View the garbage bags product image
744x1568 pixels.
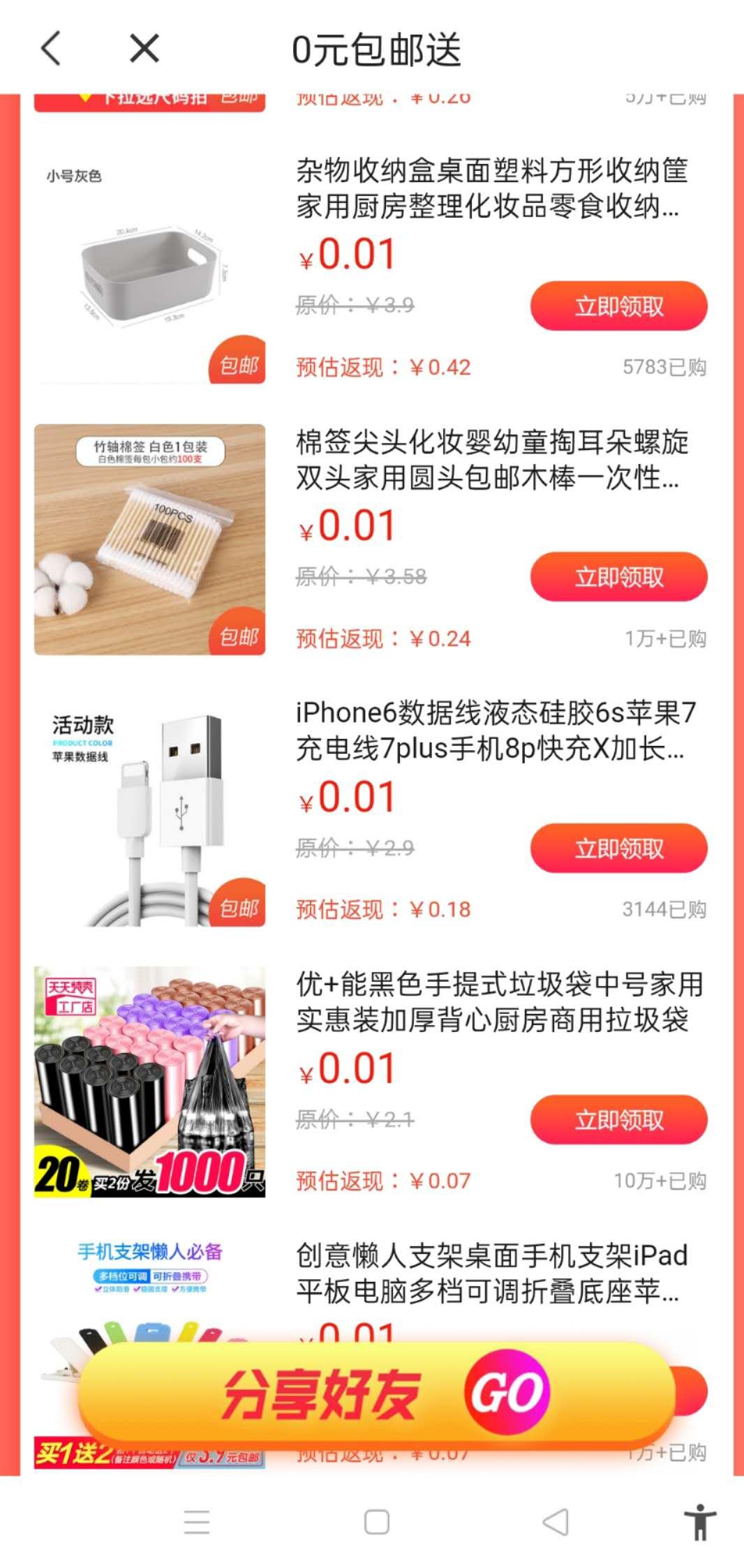point(149,1082)
